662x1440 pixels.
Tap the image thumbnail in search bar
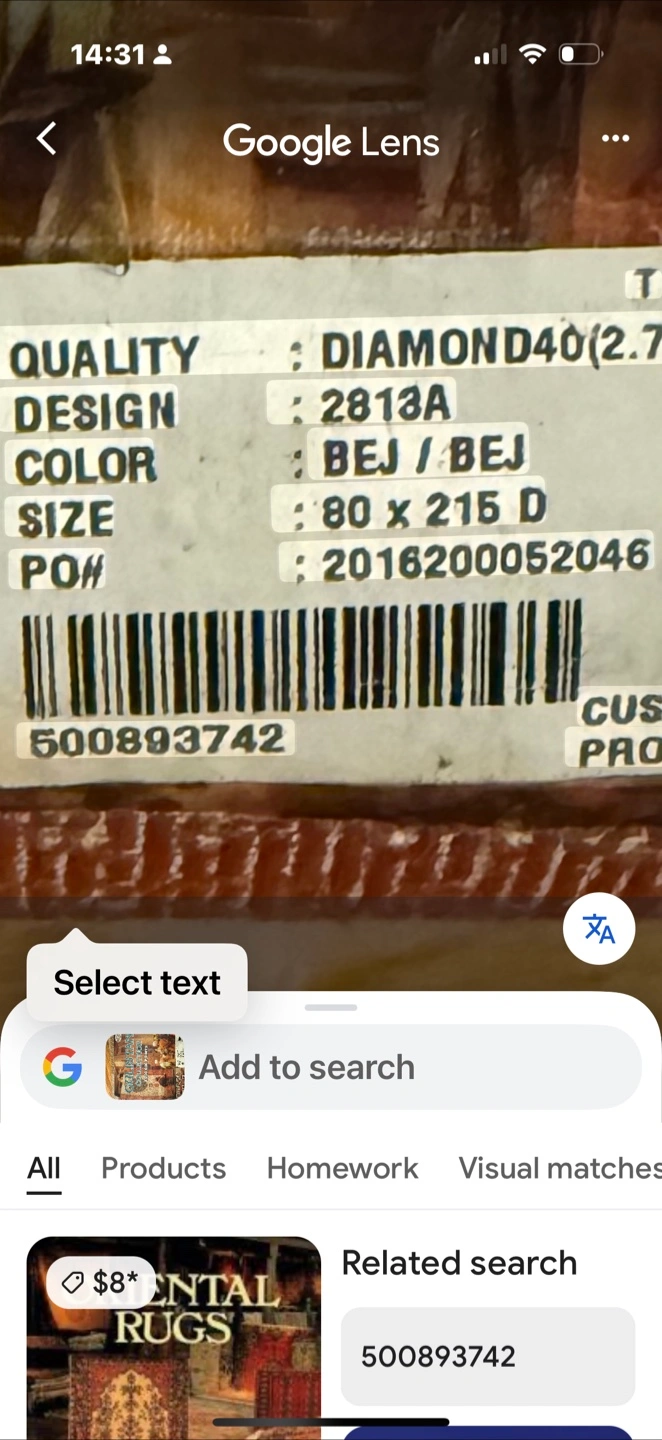[x=145, y=1067]
